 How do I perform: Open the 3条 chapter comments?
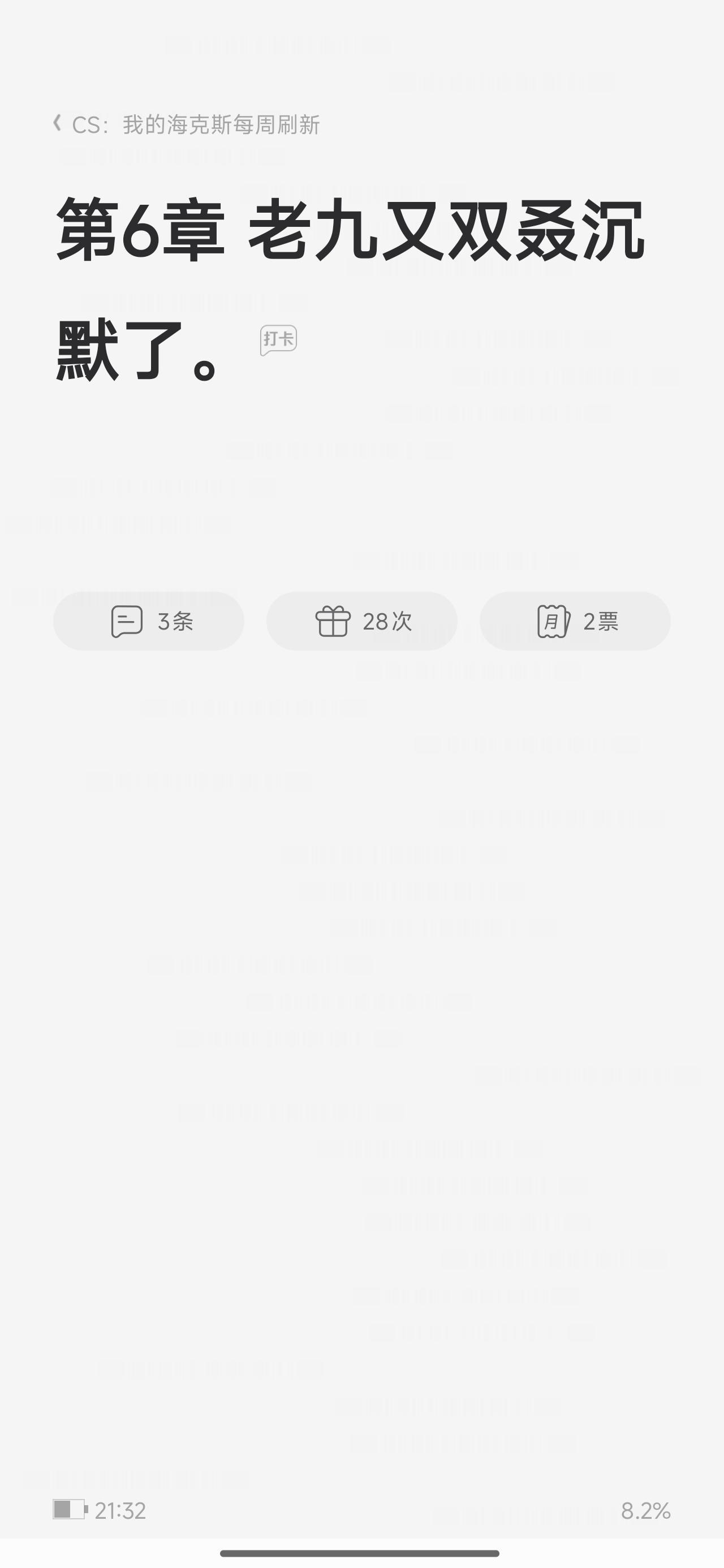pyautogui.click(x=149, y=621)
